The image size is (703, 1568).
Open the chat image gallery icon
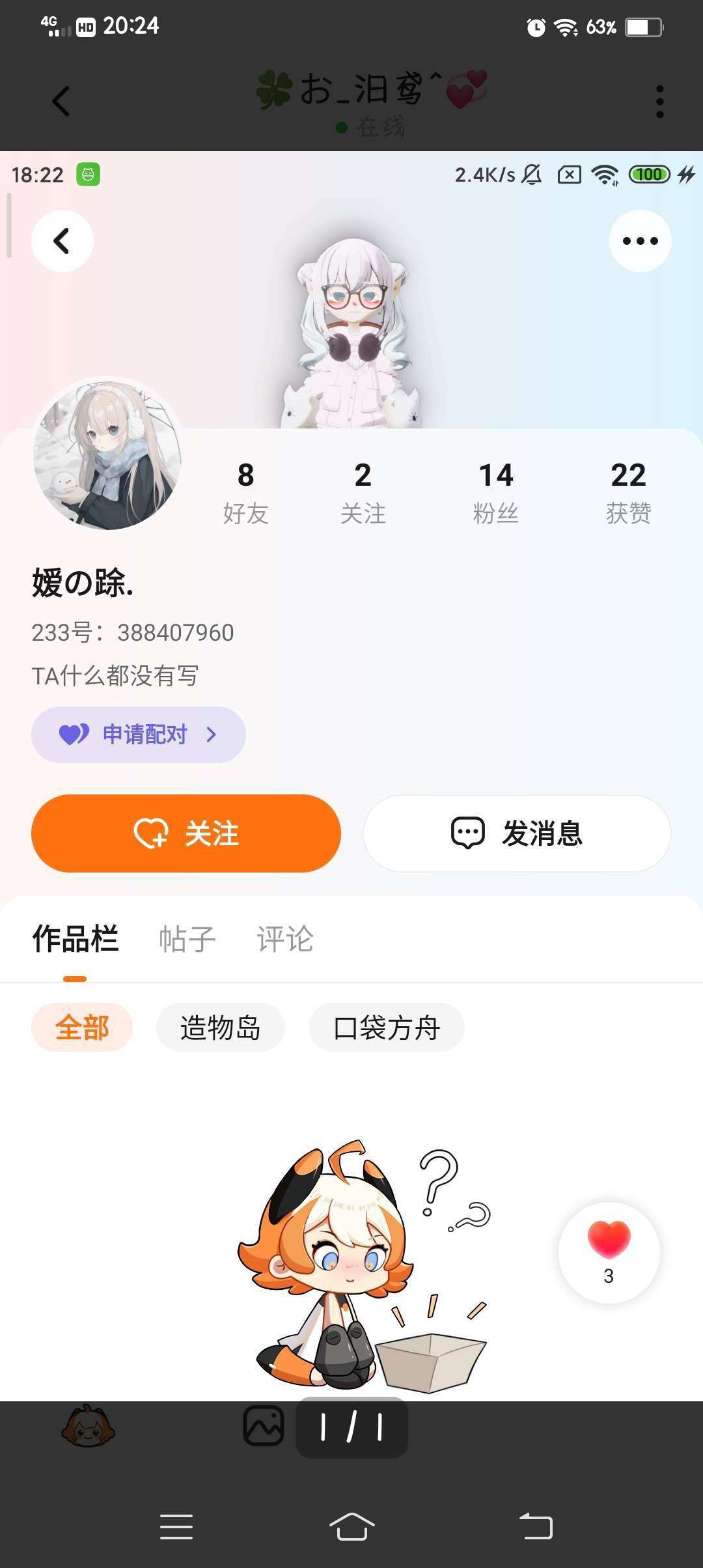(264, 1426)
